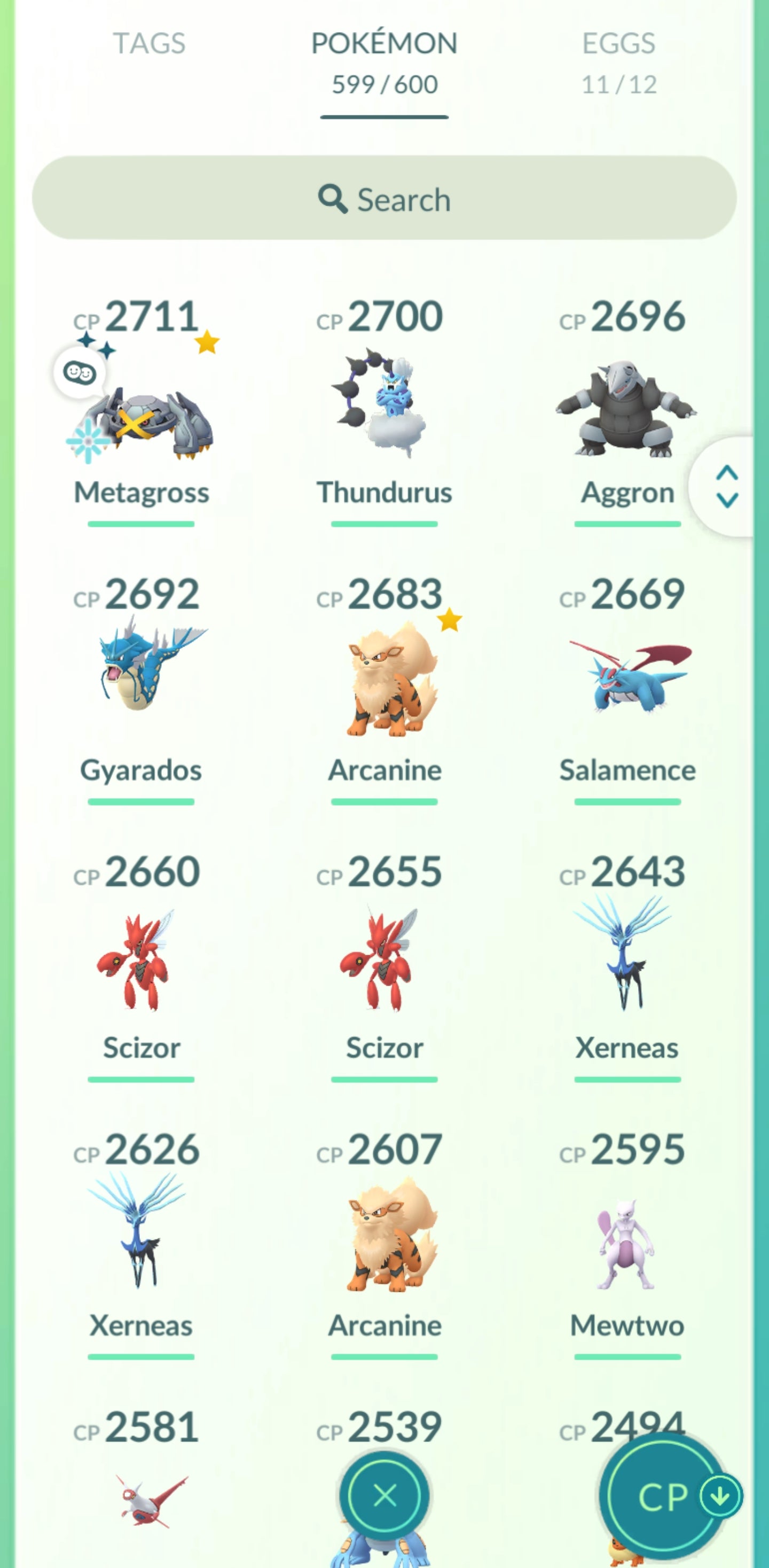This screenshot has width=769, height=1568.
Task: View Arcanine with CP 2683
Action: [384, 682]
